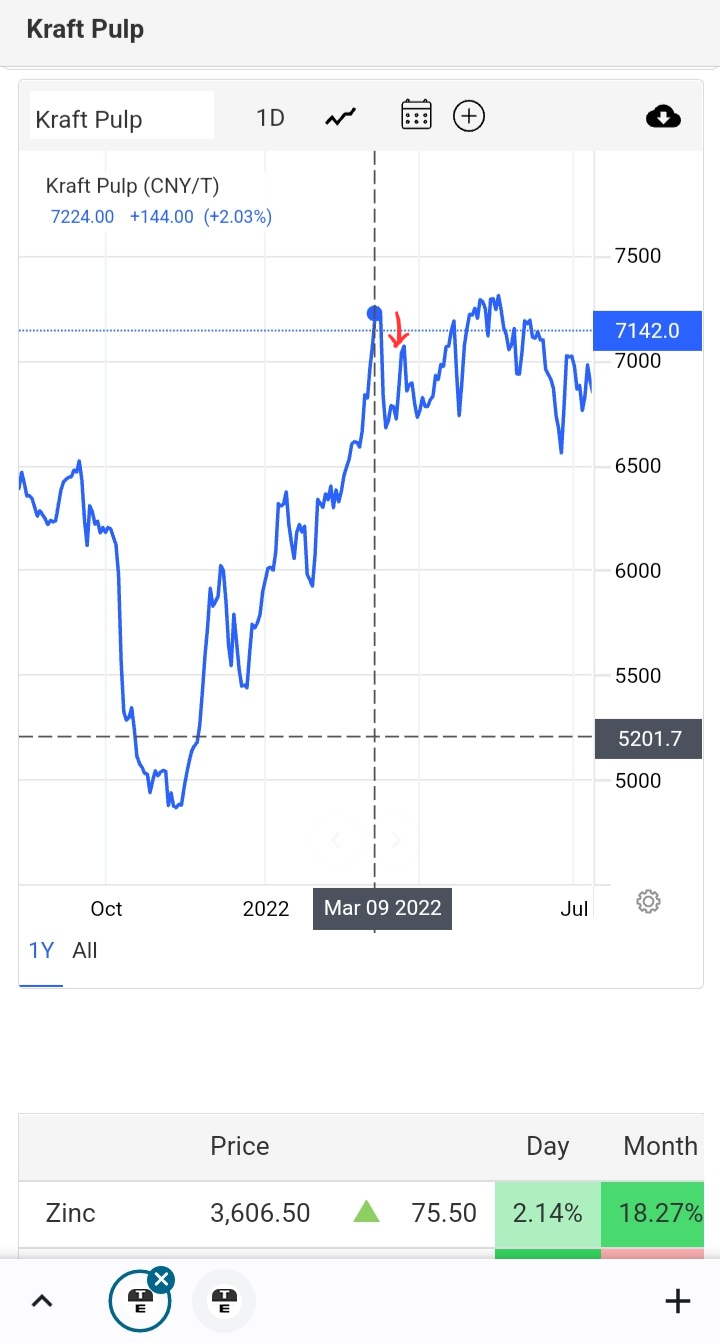720x1343 pixels.
Task: Download chart data via cloud icon
Action: pyautogui.click(x=663, y=118)
